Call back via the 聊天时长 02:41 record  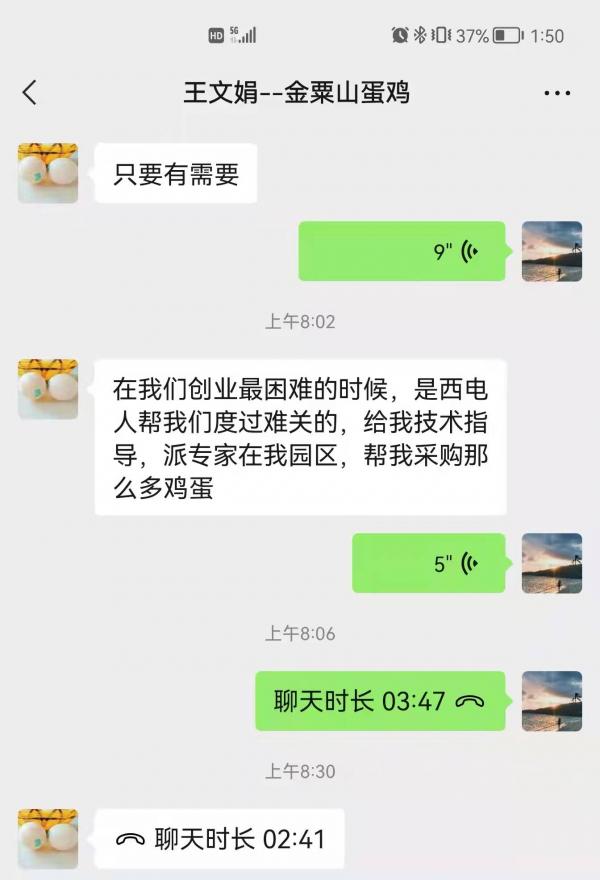click(219, 839)
